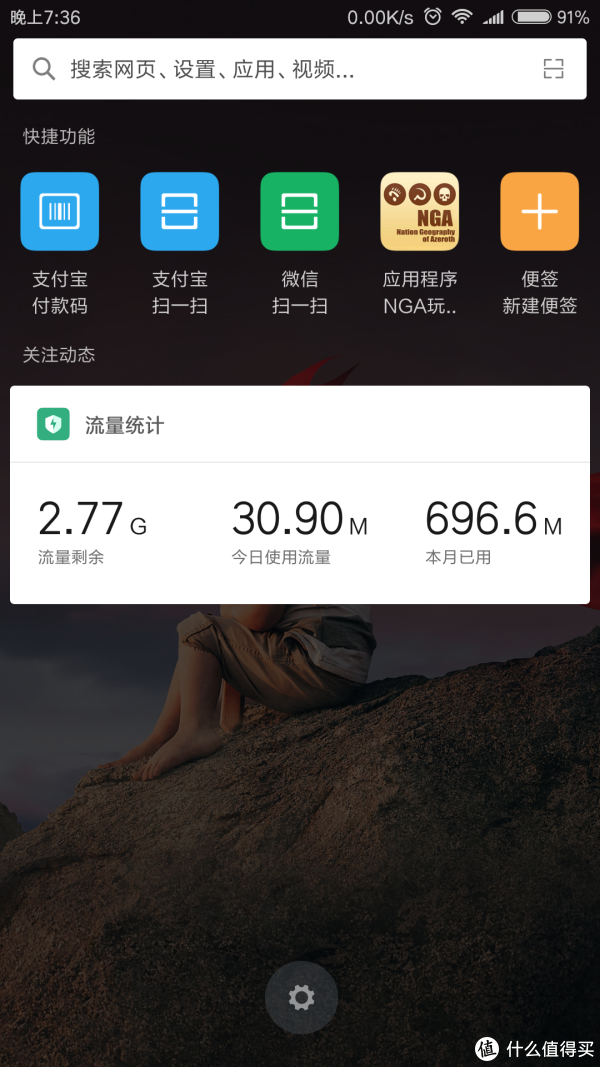Open the Alipay 付款码 shortcut

(60, 212)
